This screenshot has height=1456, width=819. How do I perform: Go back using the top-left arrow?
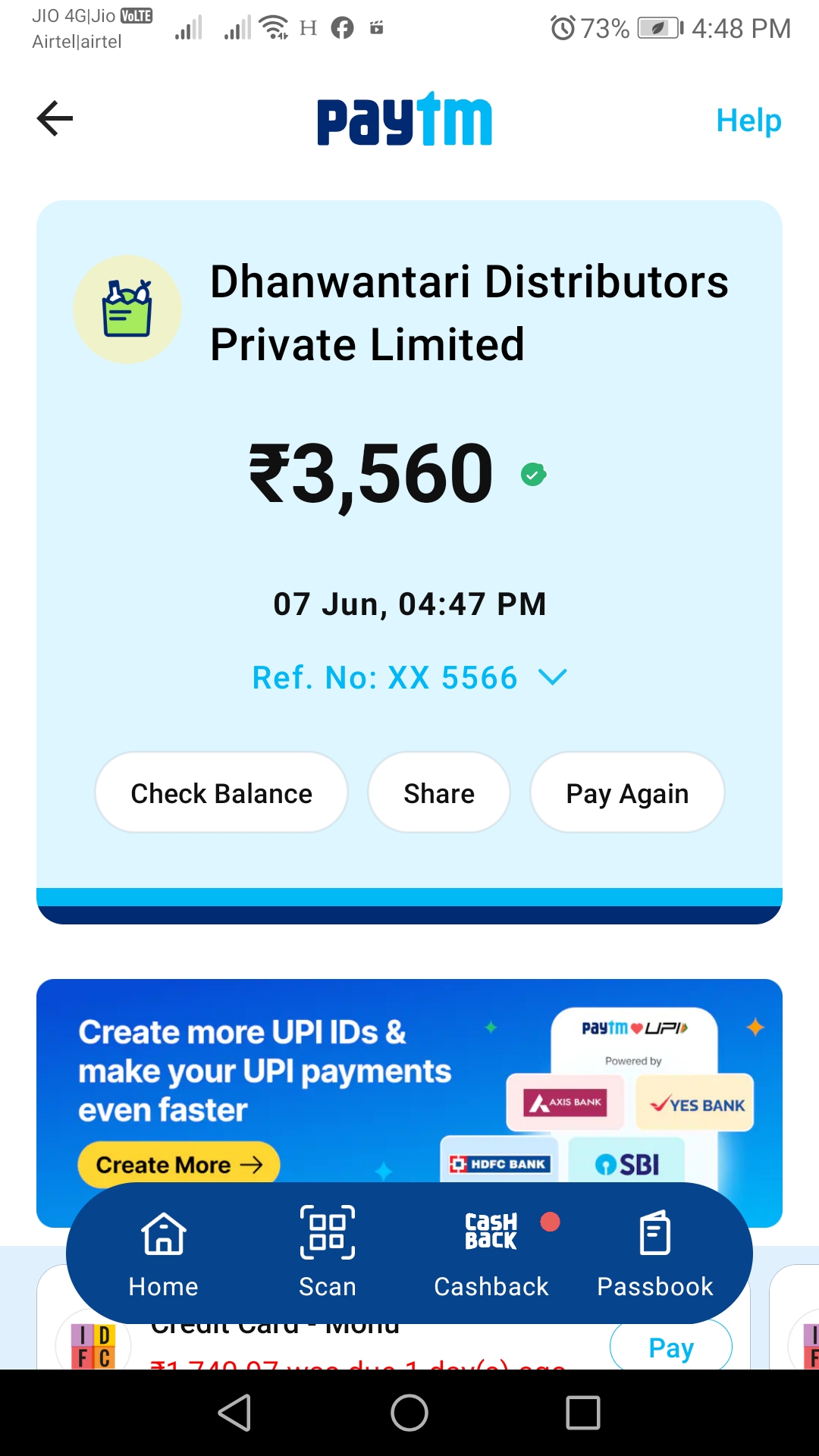[x=55, y=118]
